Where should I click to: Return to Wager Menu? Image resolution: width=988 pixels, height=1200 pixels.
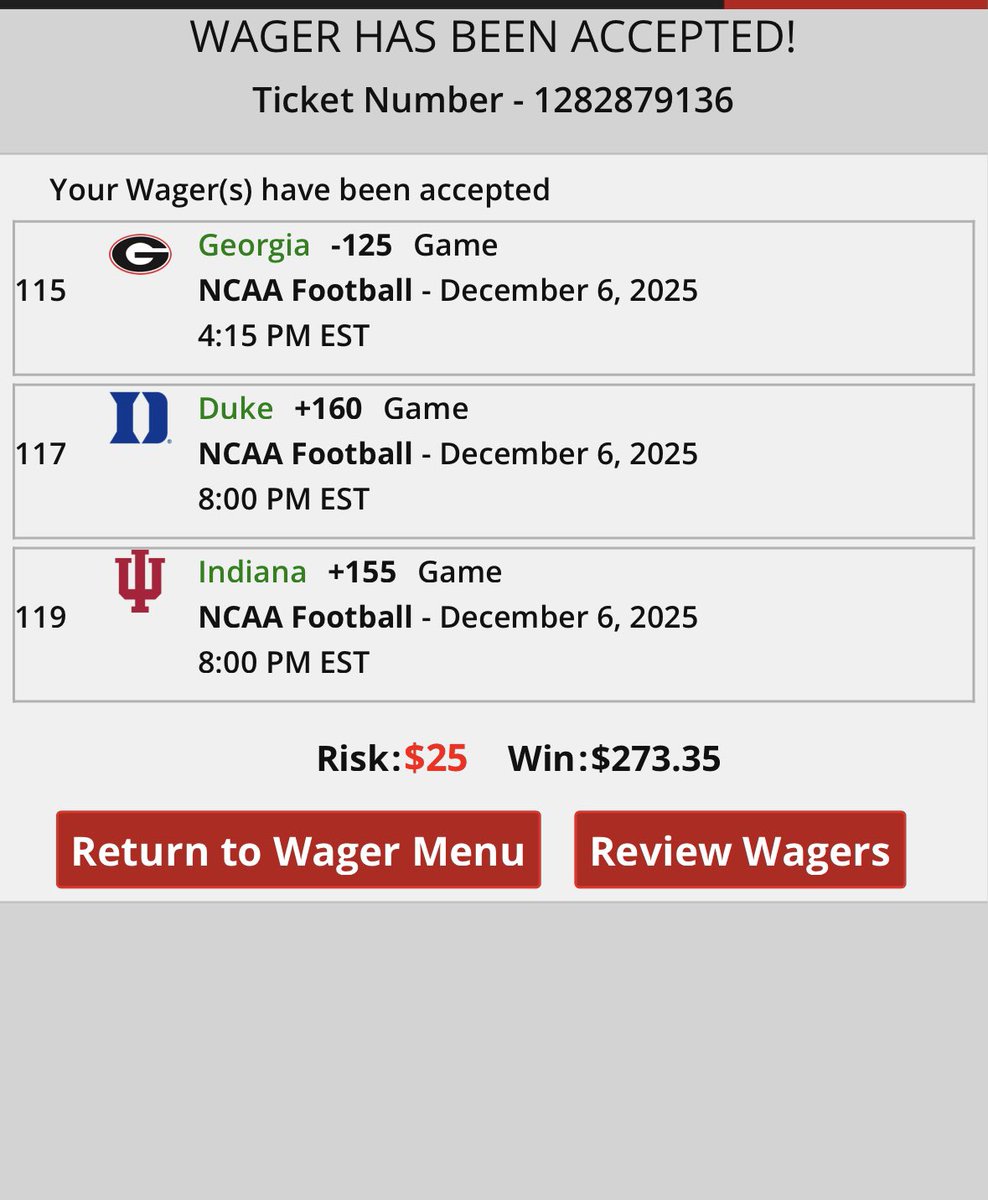tap(298, 850)
